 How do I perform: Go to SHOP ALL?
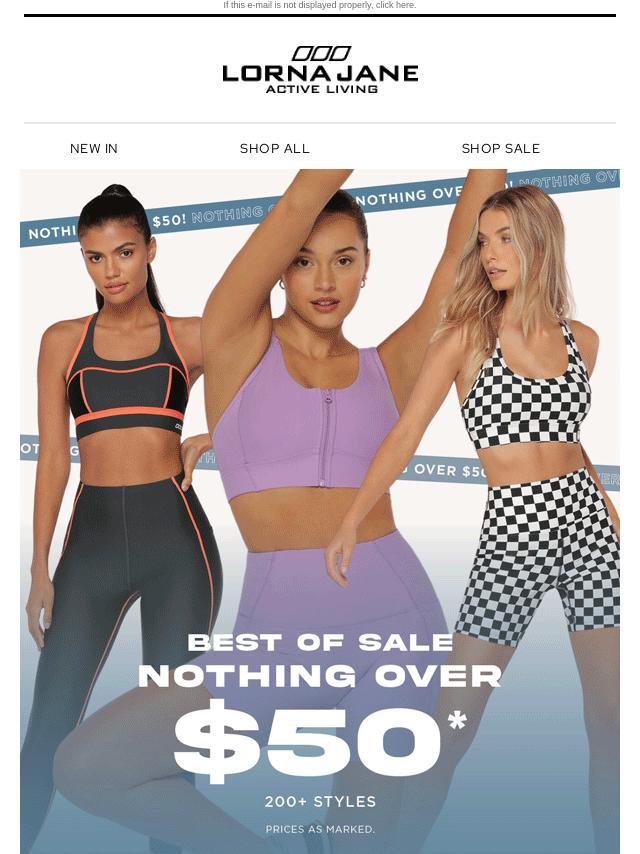[275, 148]
